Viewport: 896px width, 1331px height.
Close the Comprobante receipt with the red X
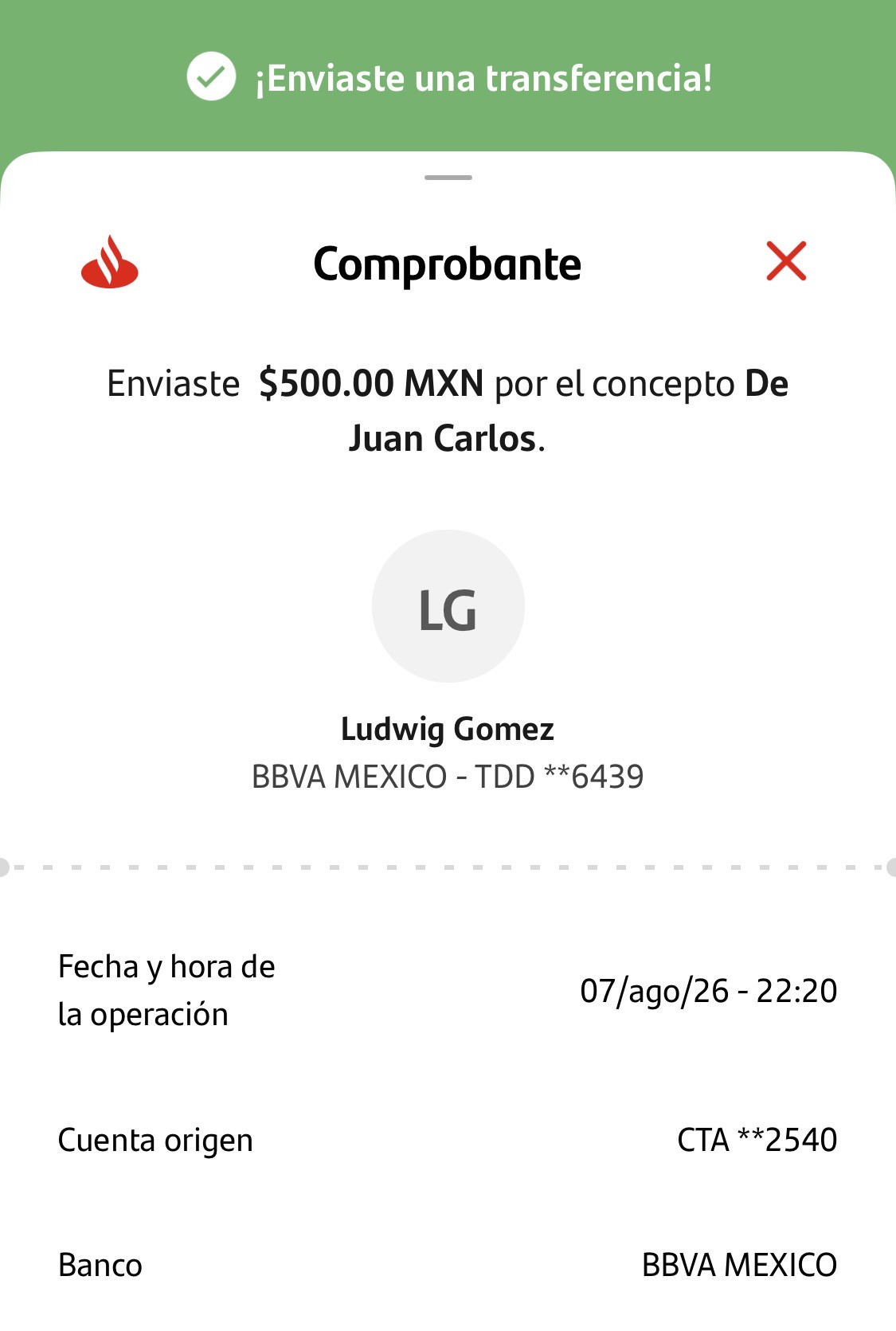(x=786, y=261)
